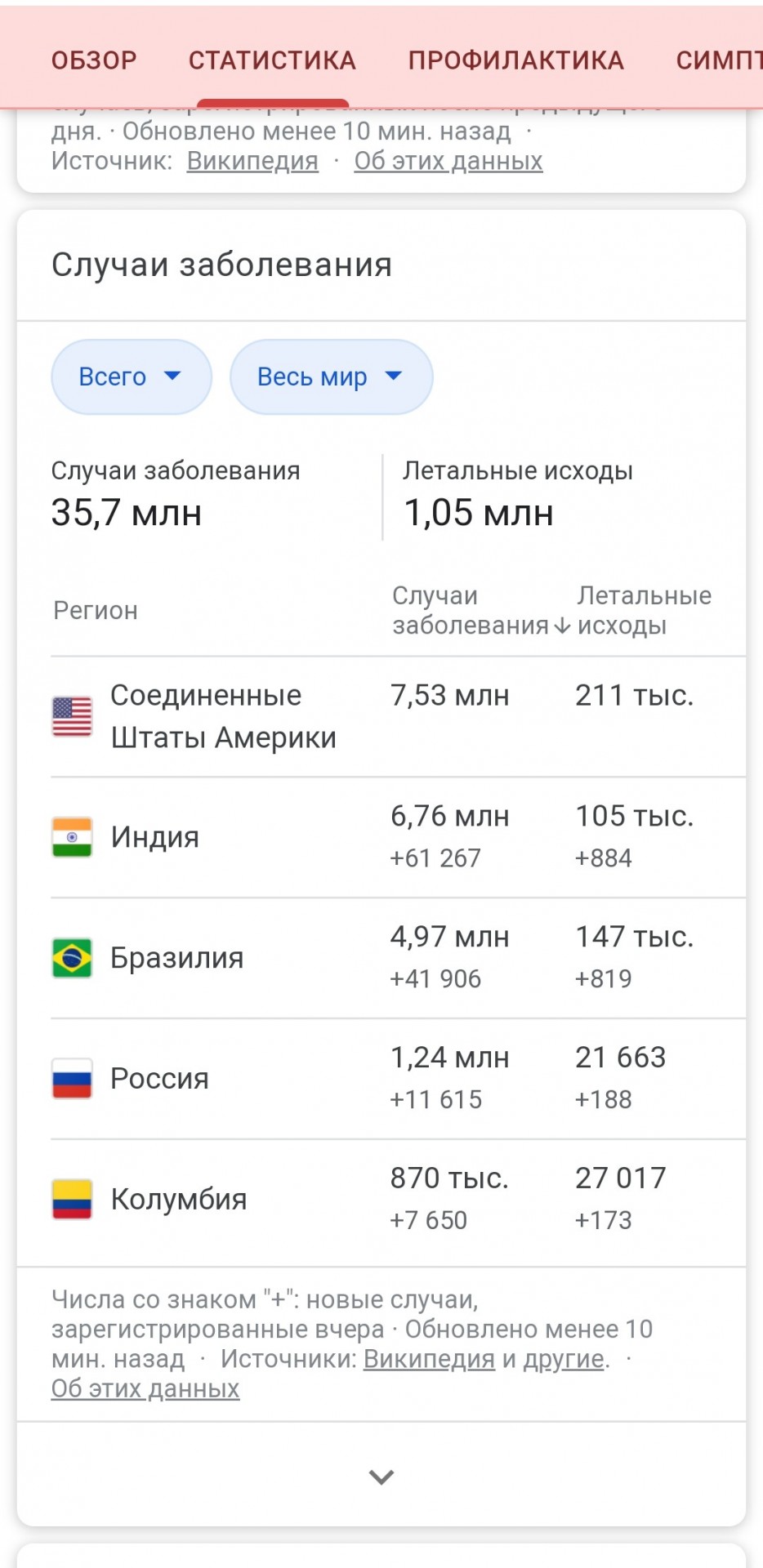Open the Всего dropdown filter
The width and height of the screenshot is (763, 1568).
131,376
